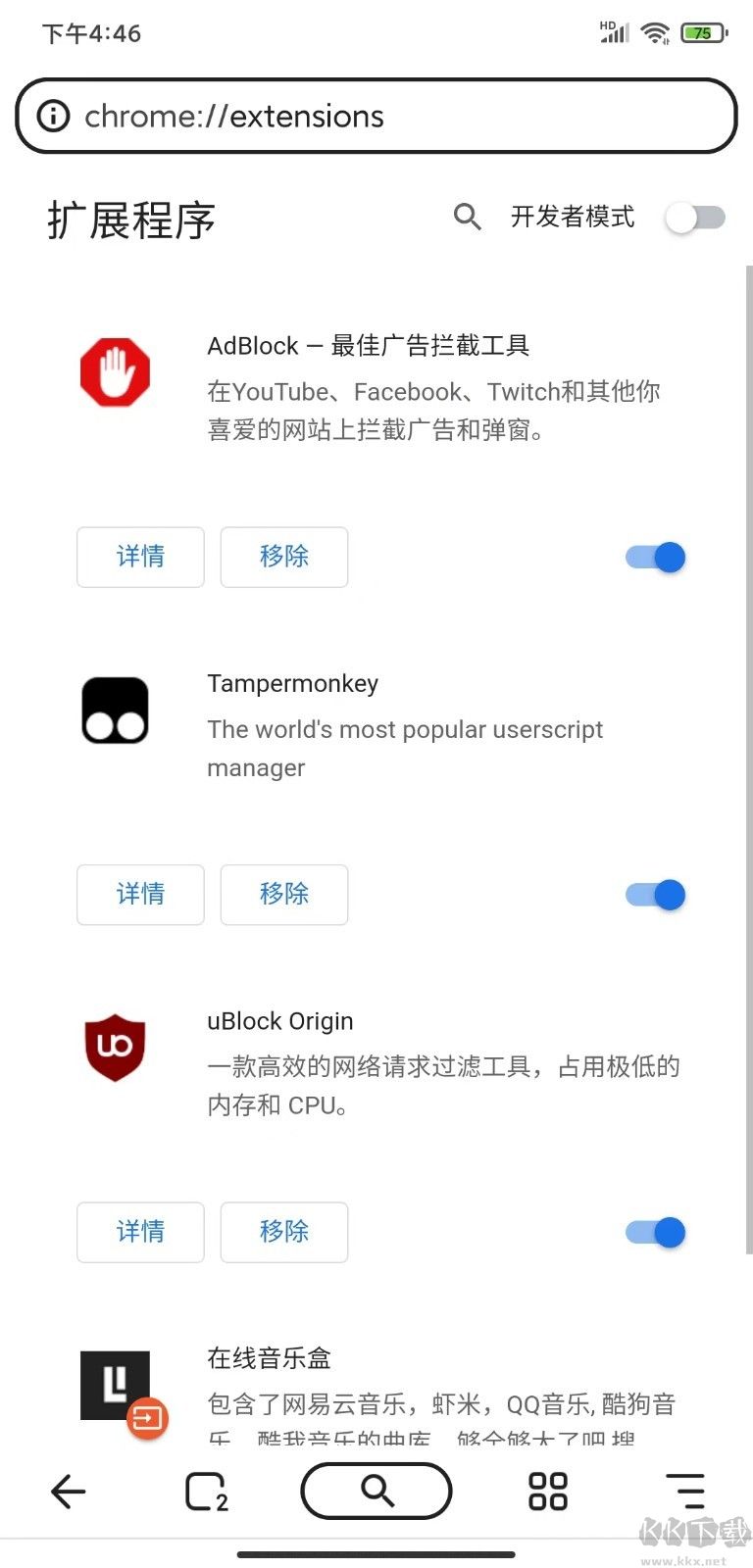Open the four-square grid menu
This screenshot has width=753, height=1568.
click(548, 1492)
